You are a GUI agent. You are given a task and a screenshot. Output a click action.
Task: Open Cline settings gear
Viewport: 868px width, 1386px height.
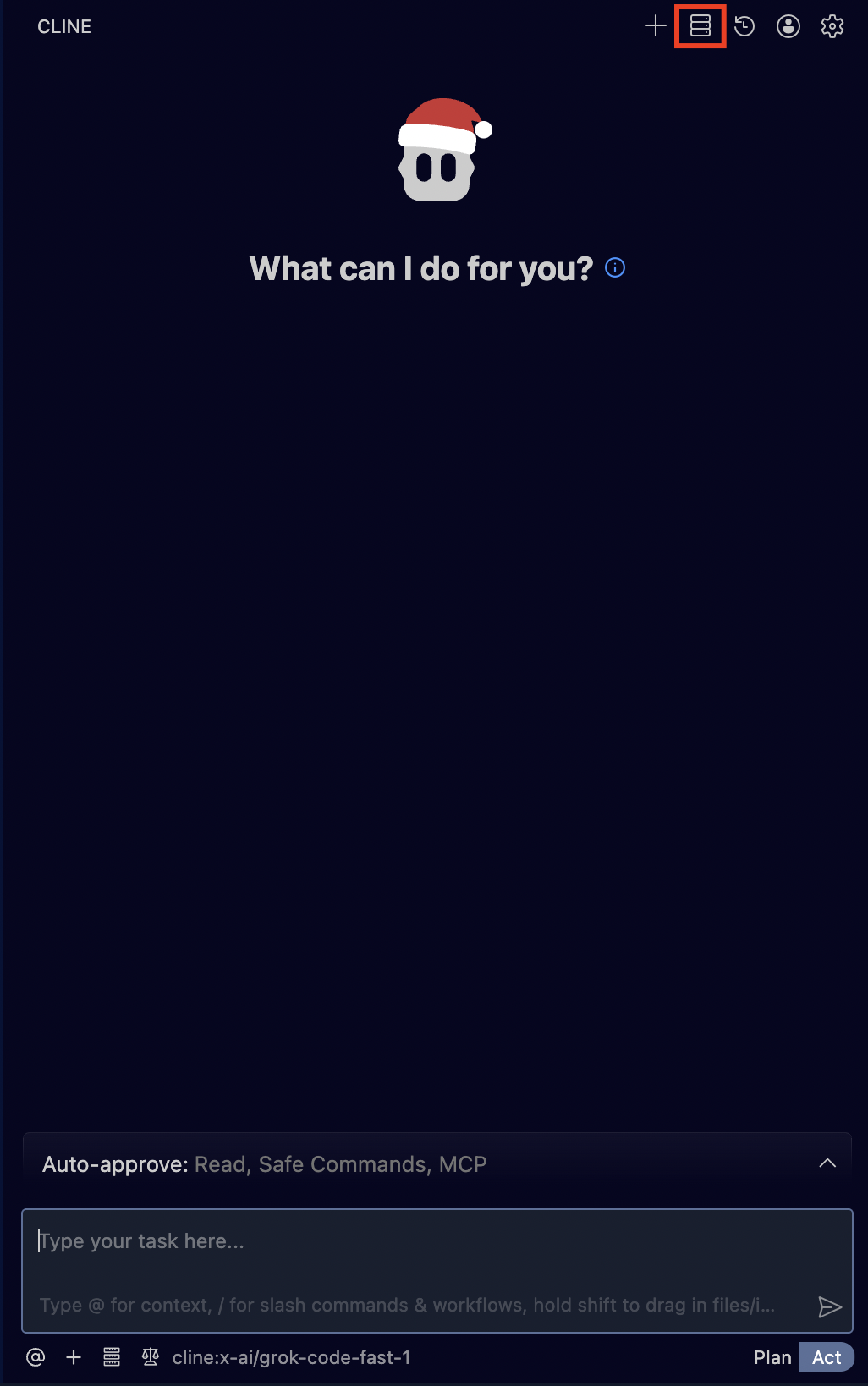pyautogui.click(x=832, y=26)
